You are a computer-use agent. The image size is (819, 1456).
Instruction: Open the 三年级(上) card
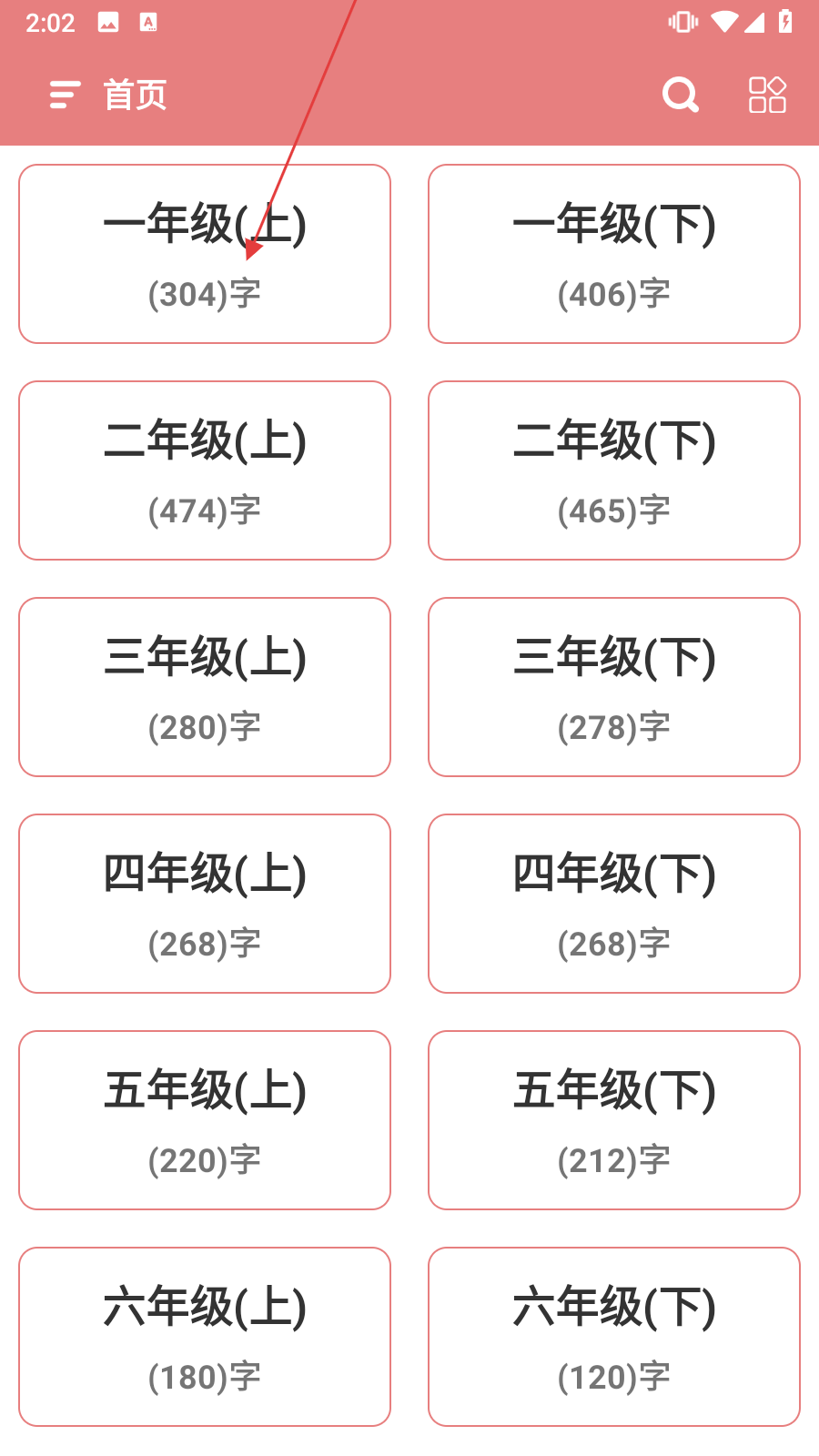click(x=205, y=687)
